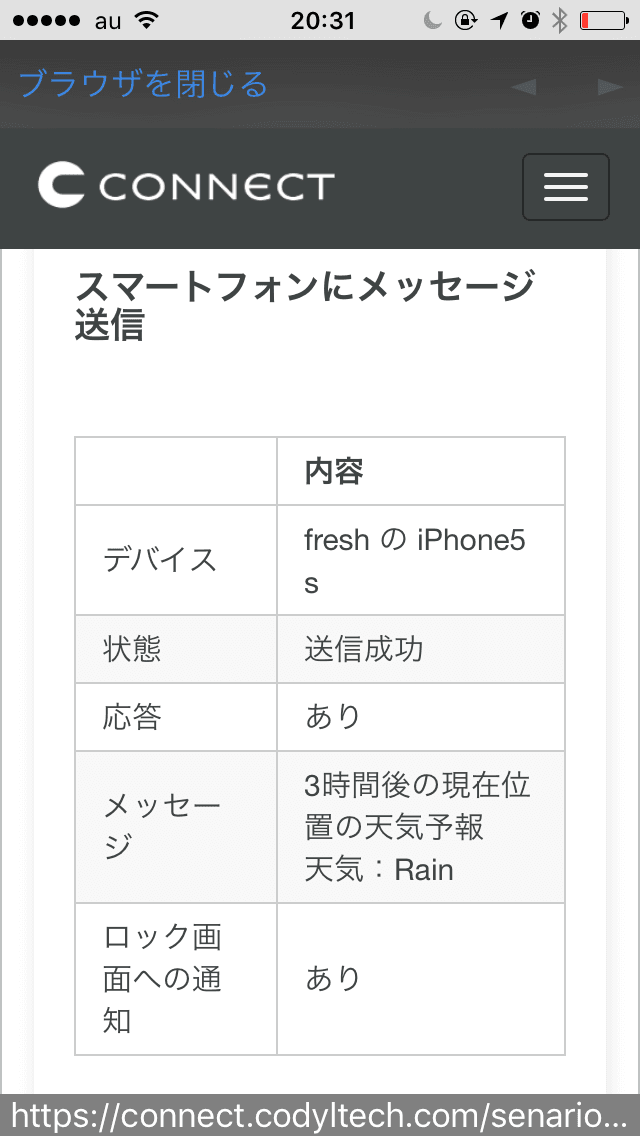Open the CONNECT home logo
This screenshot has width=640, height=1136.
(x=186, y=186)
